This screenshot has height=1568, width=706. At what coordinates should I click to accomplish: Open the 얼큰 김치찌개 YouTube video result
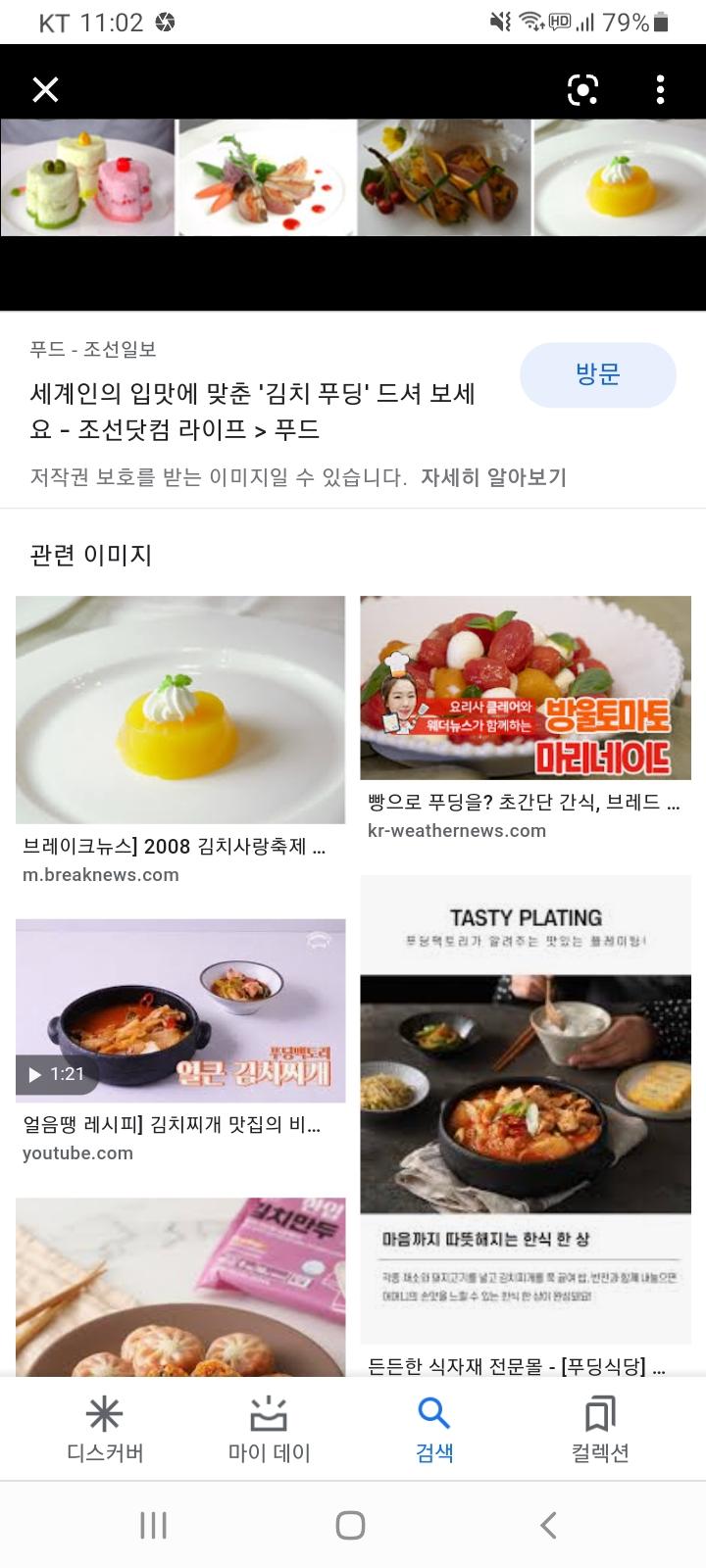click(x=180, y=1010)
